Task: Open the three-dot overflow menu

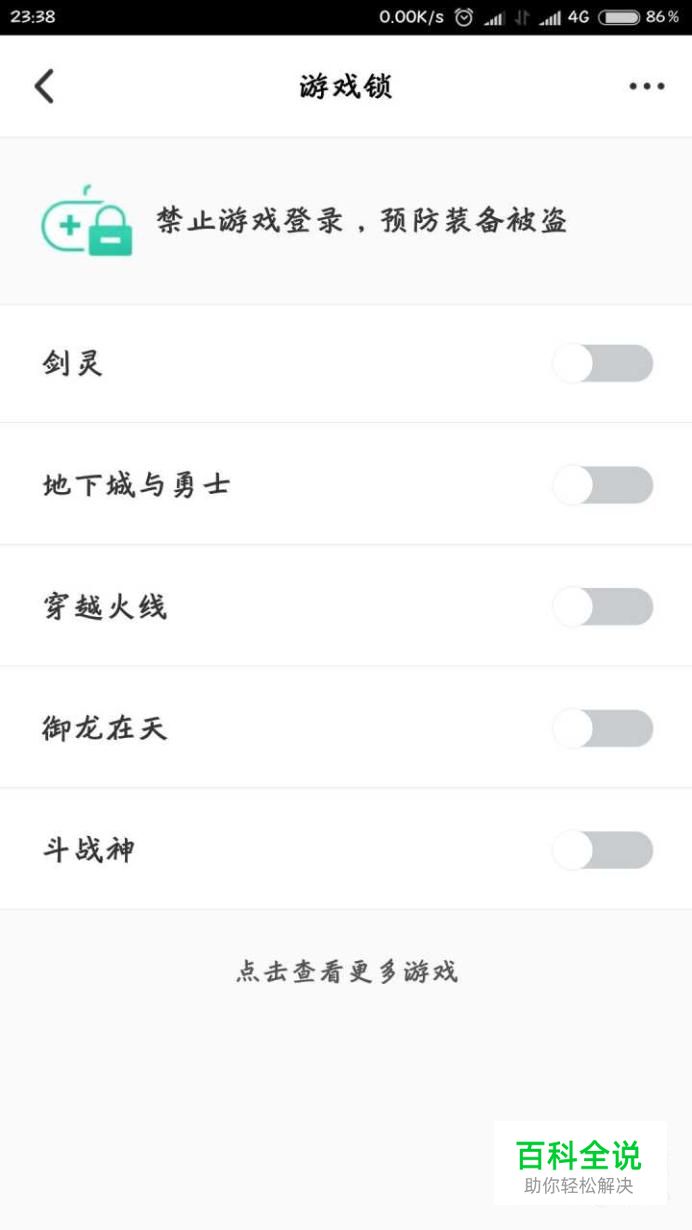Action: pyautogui.click(x=647, y=86)
